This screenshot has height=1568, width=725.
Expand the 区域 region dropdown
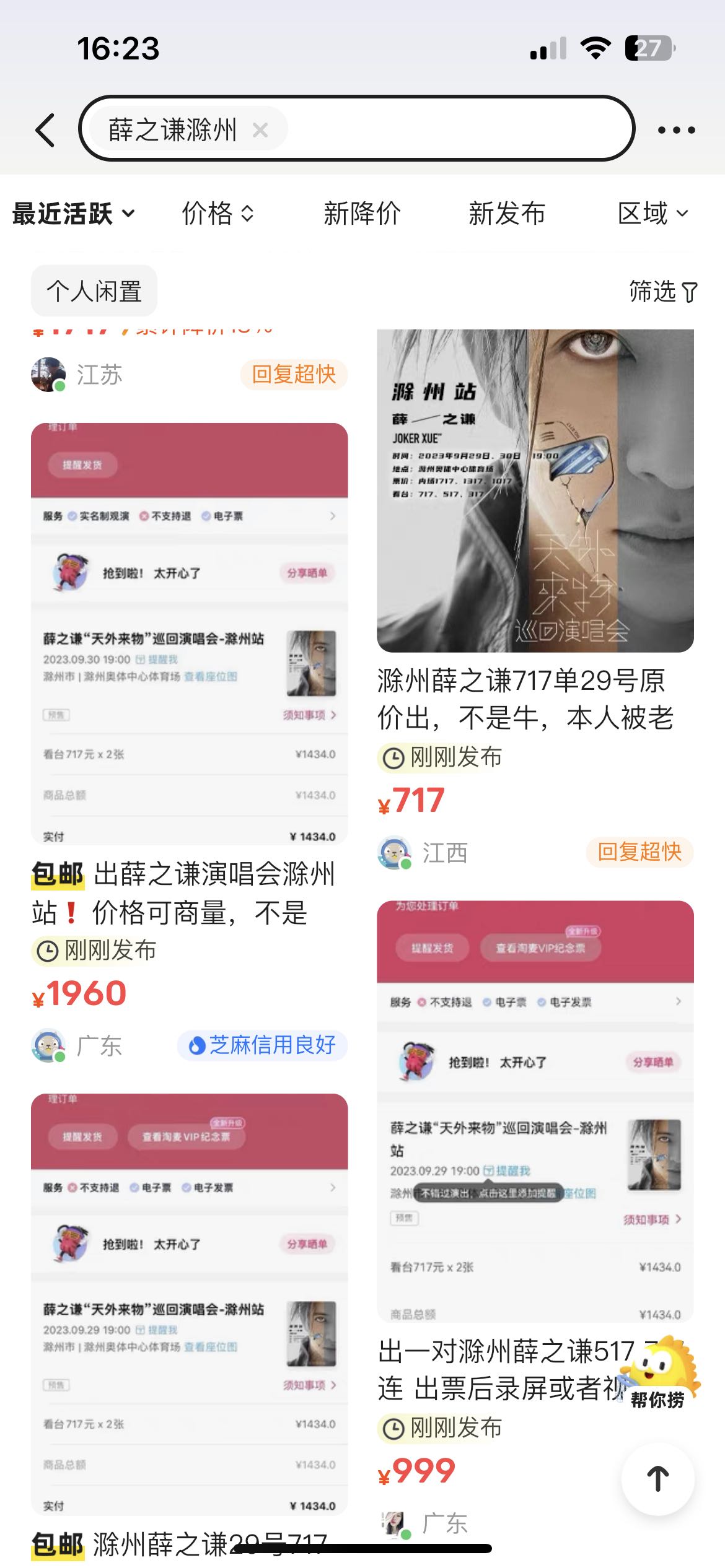[x=652, y=214]
